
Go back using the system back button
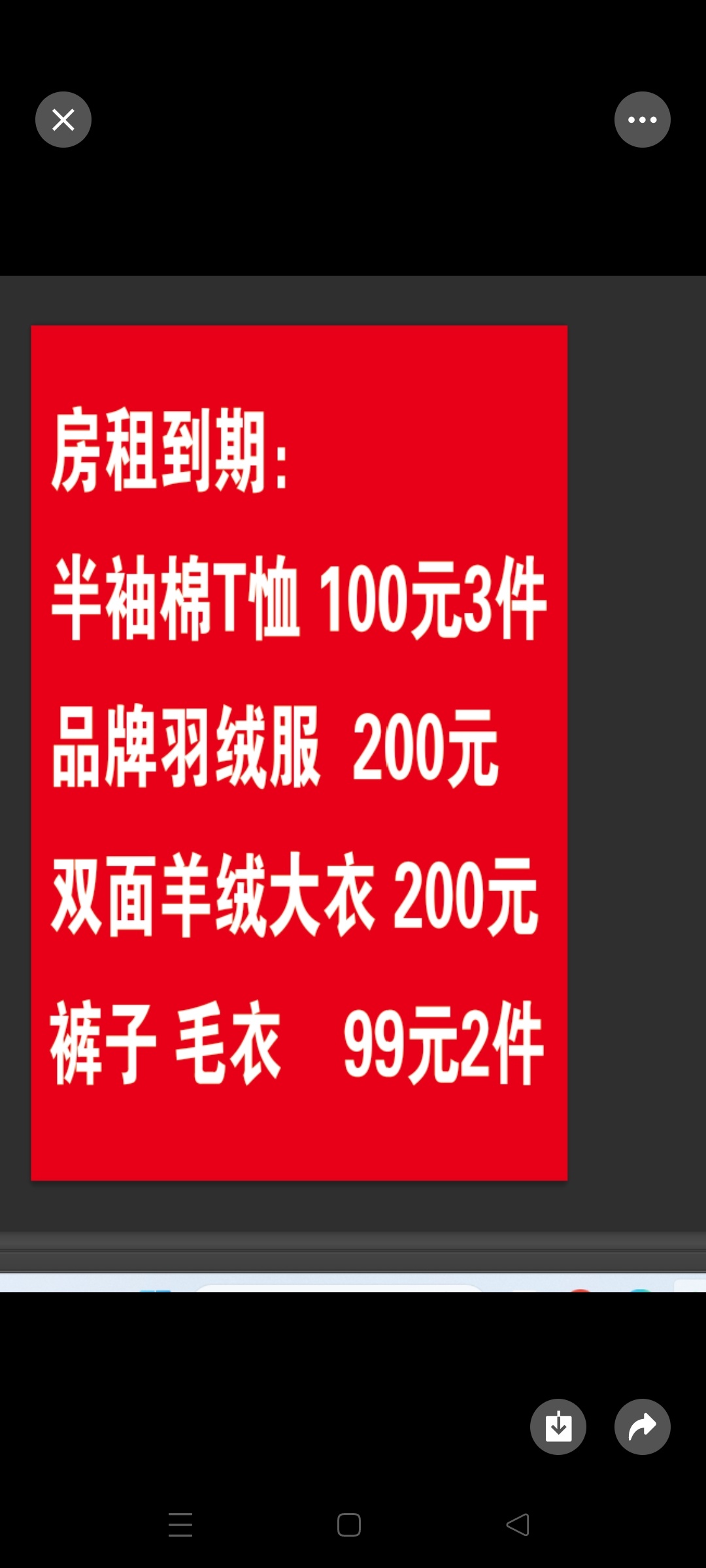click(518, 1525)
